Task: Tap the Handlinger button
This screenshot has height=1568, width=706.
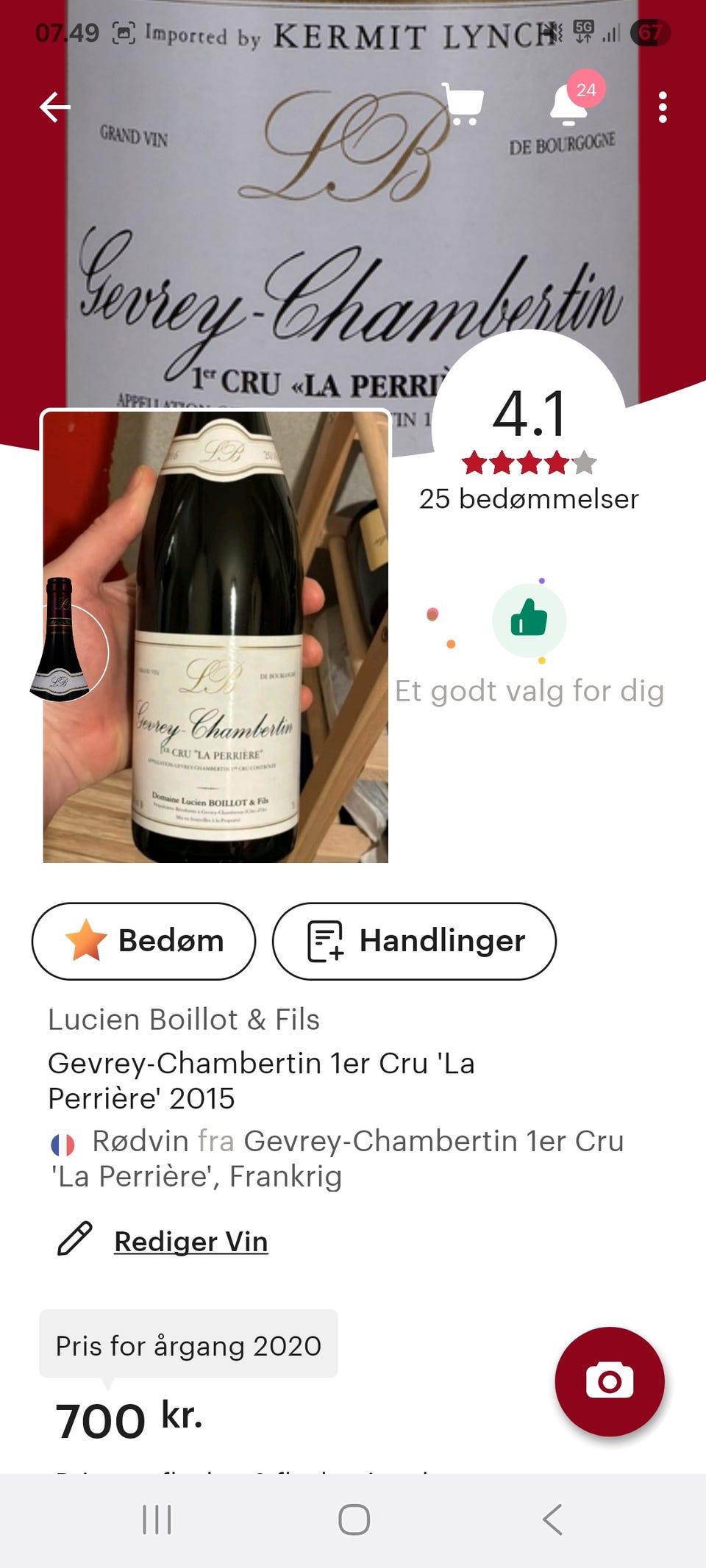Action: [416, 941]
